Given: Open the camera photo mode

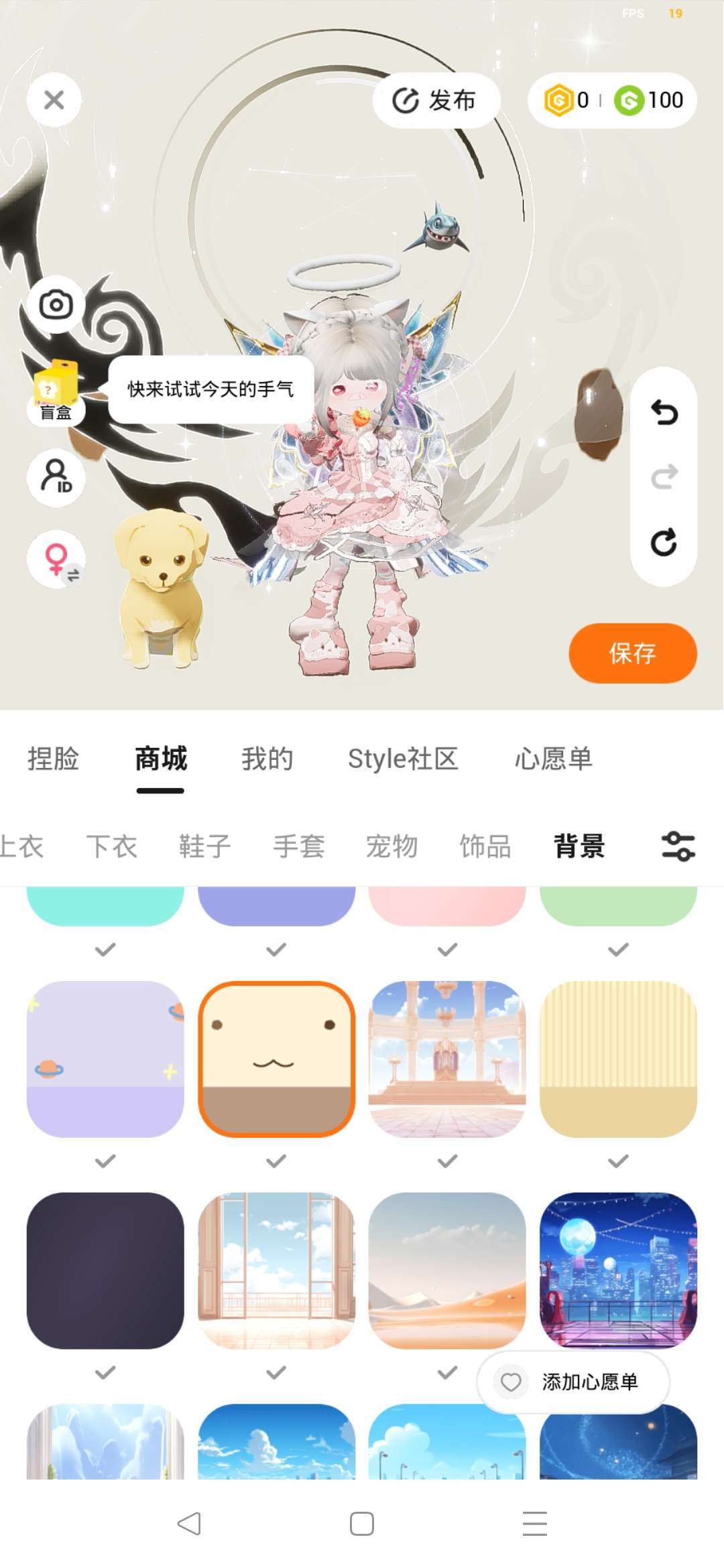Looking at the screenshot, I should pos(56,305).
